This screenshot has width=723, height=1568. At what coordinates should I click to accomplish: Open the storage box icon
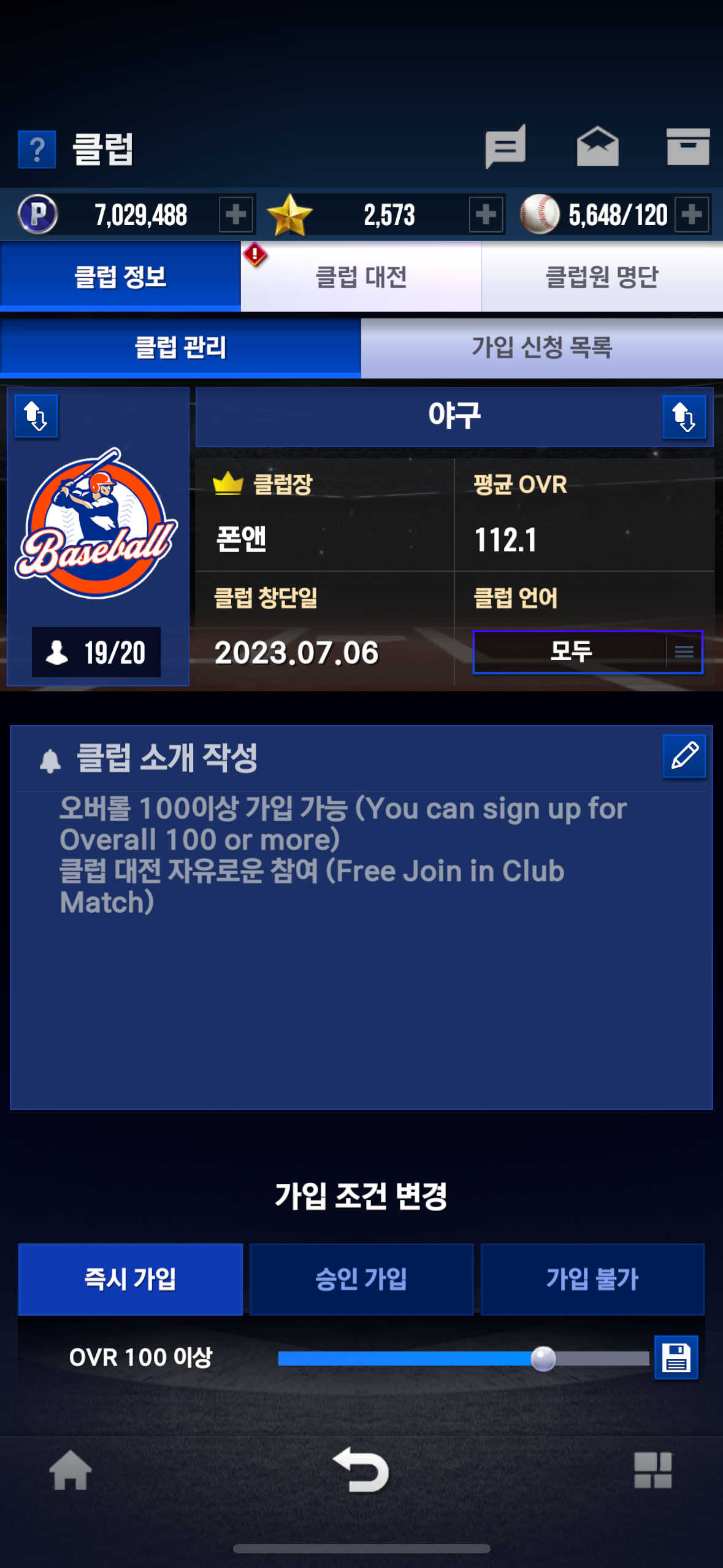point(687,147)
